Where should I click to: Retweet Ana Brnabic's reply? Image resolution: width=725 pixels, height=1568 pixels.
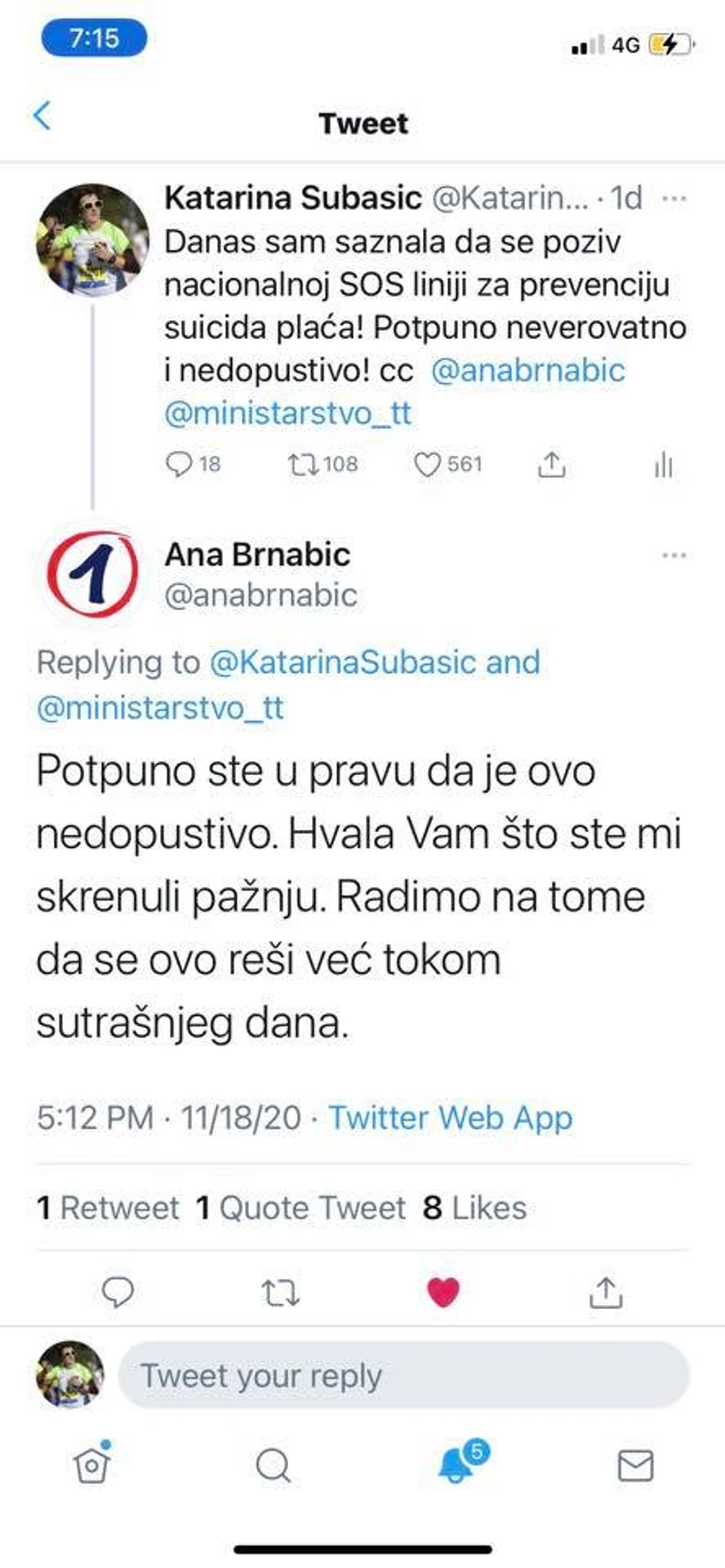pyautogui.click(x=280, y=1293)
